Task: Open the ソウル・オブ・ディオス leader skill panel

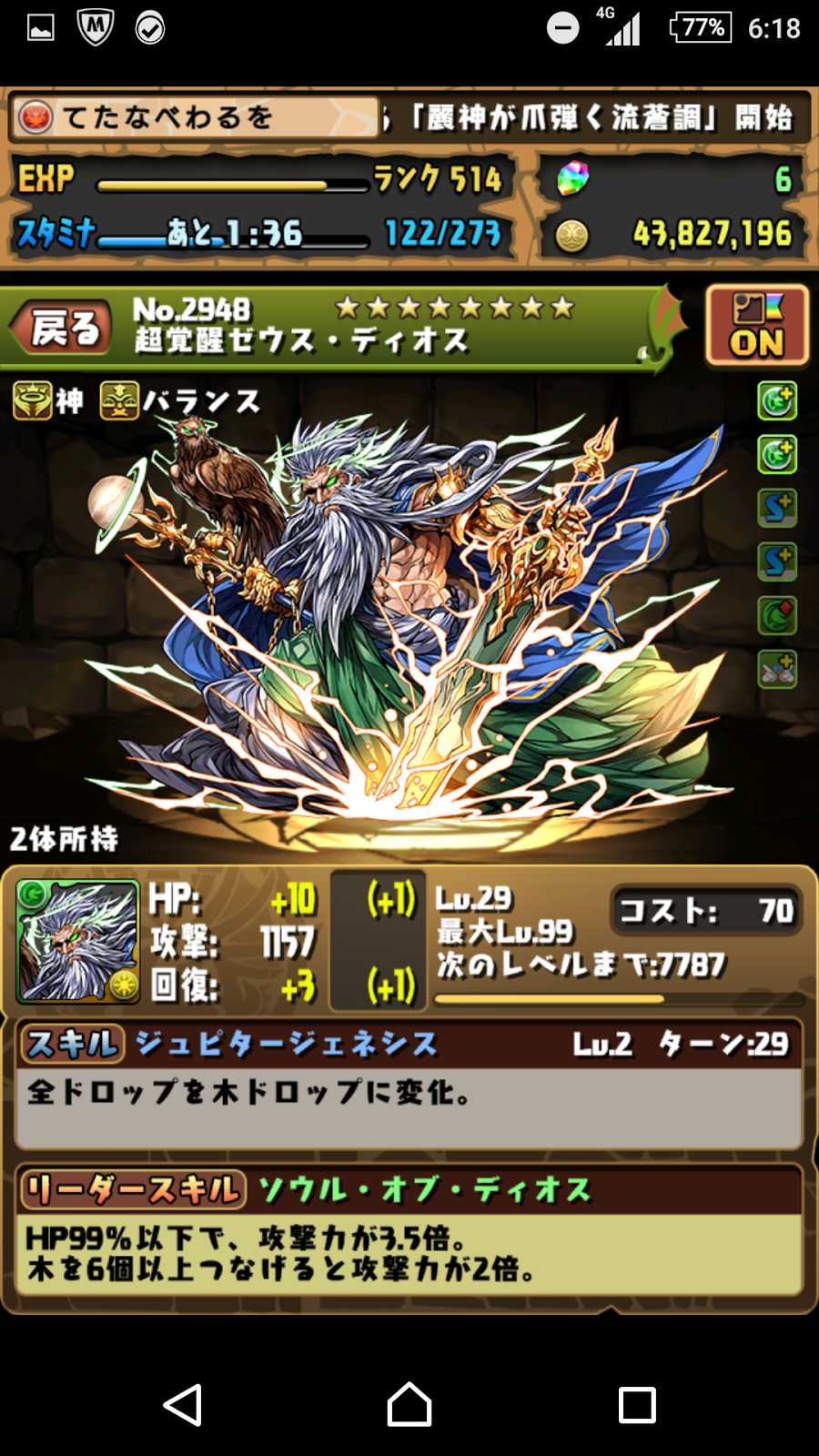Action: pyautogui.click(x=409, y=1230)
